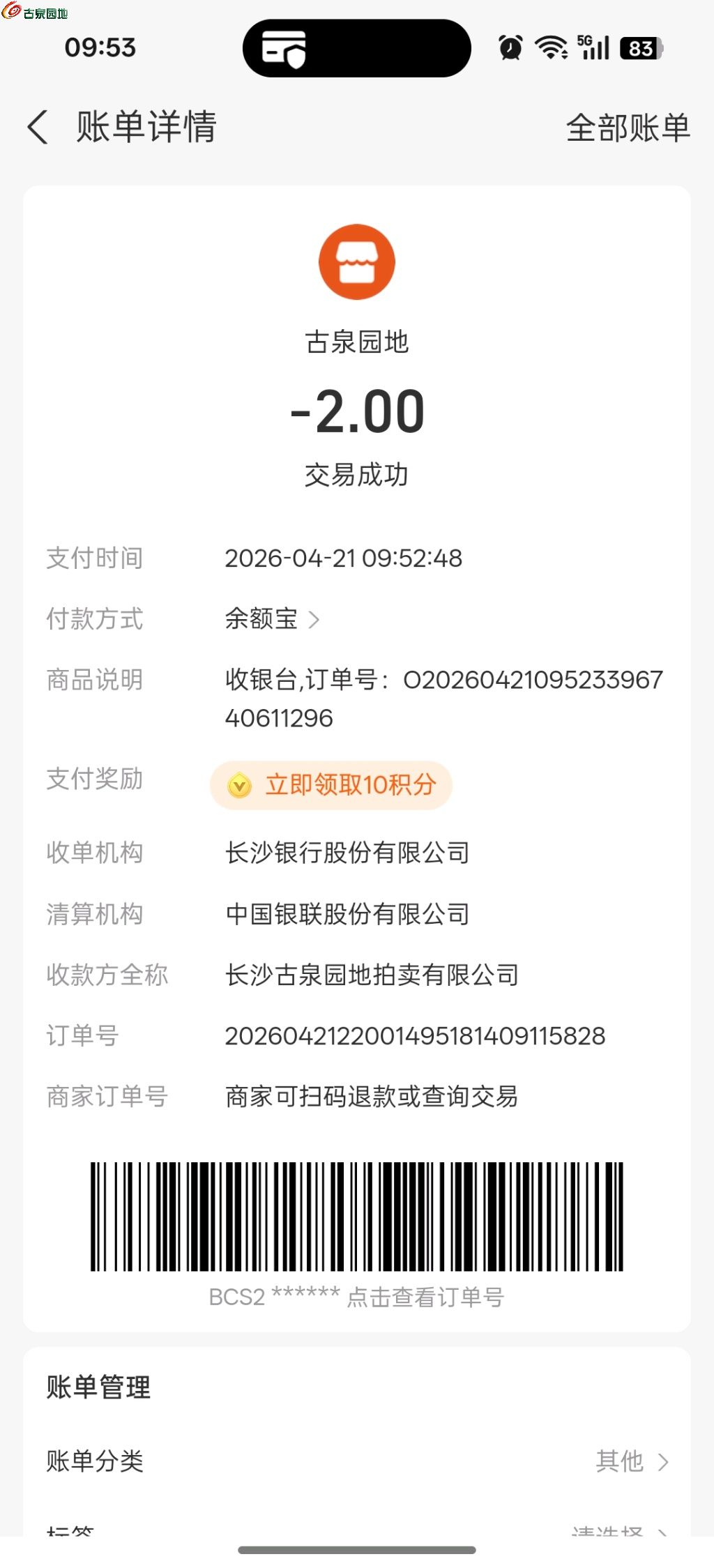Screen dimensions: 714x1568
Task: Claim the 立即领取10积分 reward
Action: [x=331, y=785]
